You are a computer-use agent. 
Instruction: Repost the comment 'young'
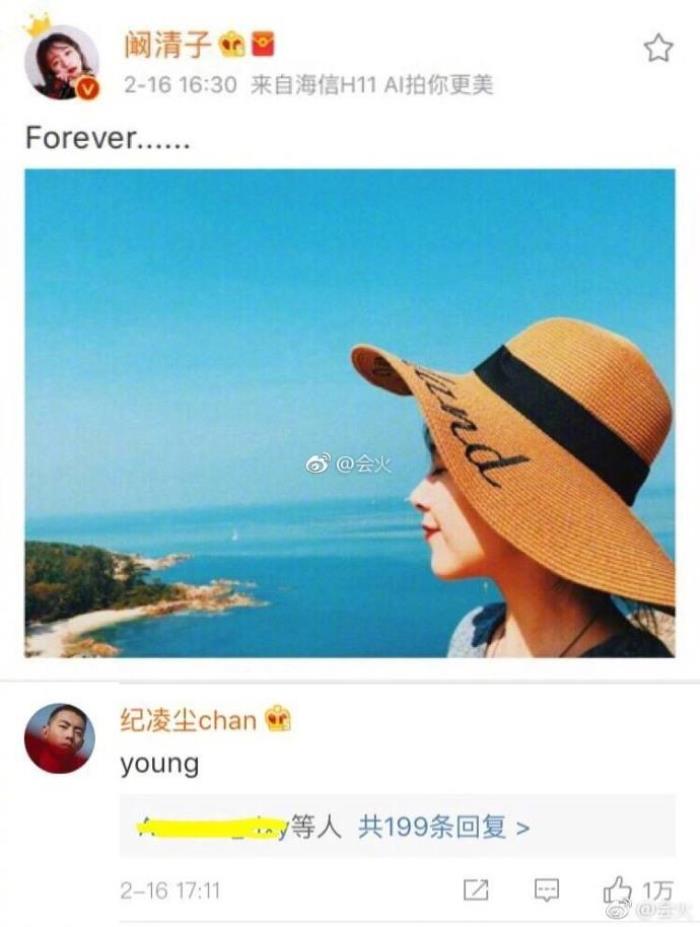click(x=477, y=890)
